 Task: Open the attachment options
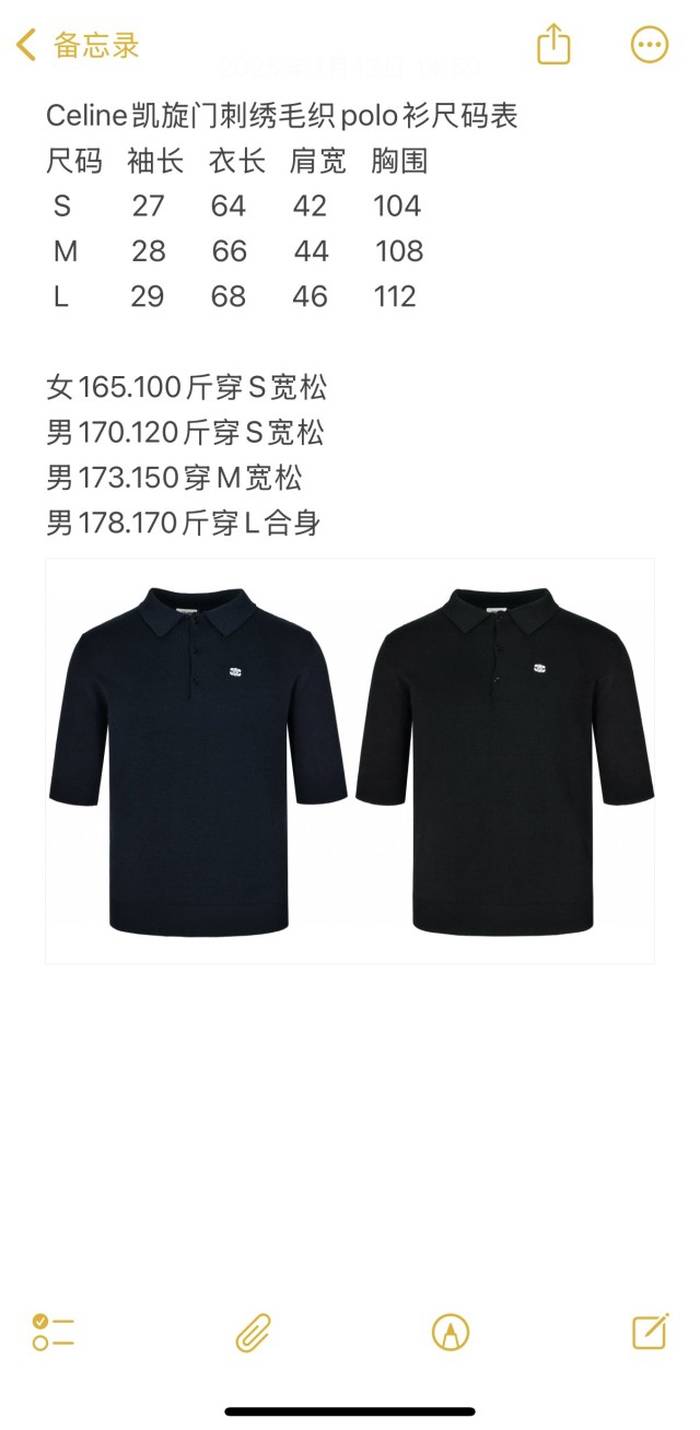254,1332
